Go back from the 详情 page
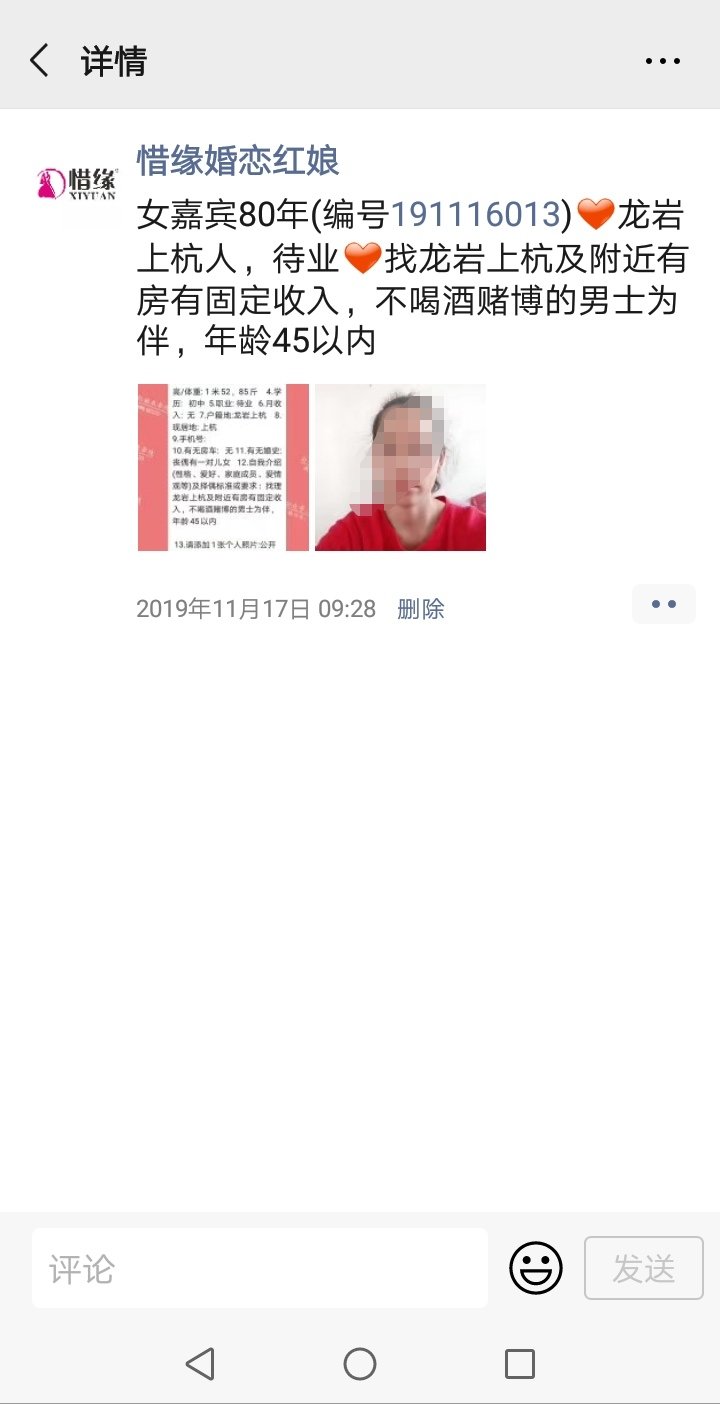This screenshot has width=720, height=1404. pyautogui.click(x=39, y=61)
